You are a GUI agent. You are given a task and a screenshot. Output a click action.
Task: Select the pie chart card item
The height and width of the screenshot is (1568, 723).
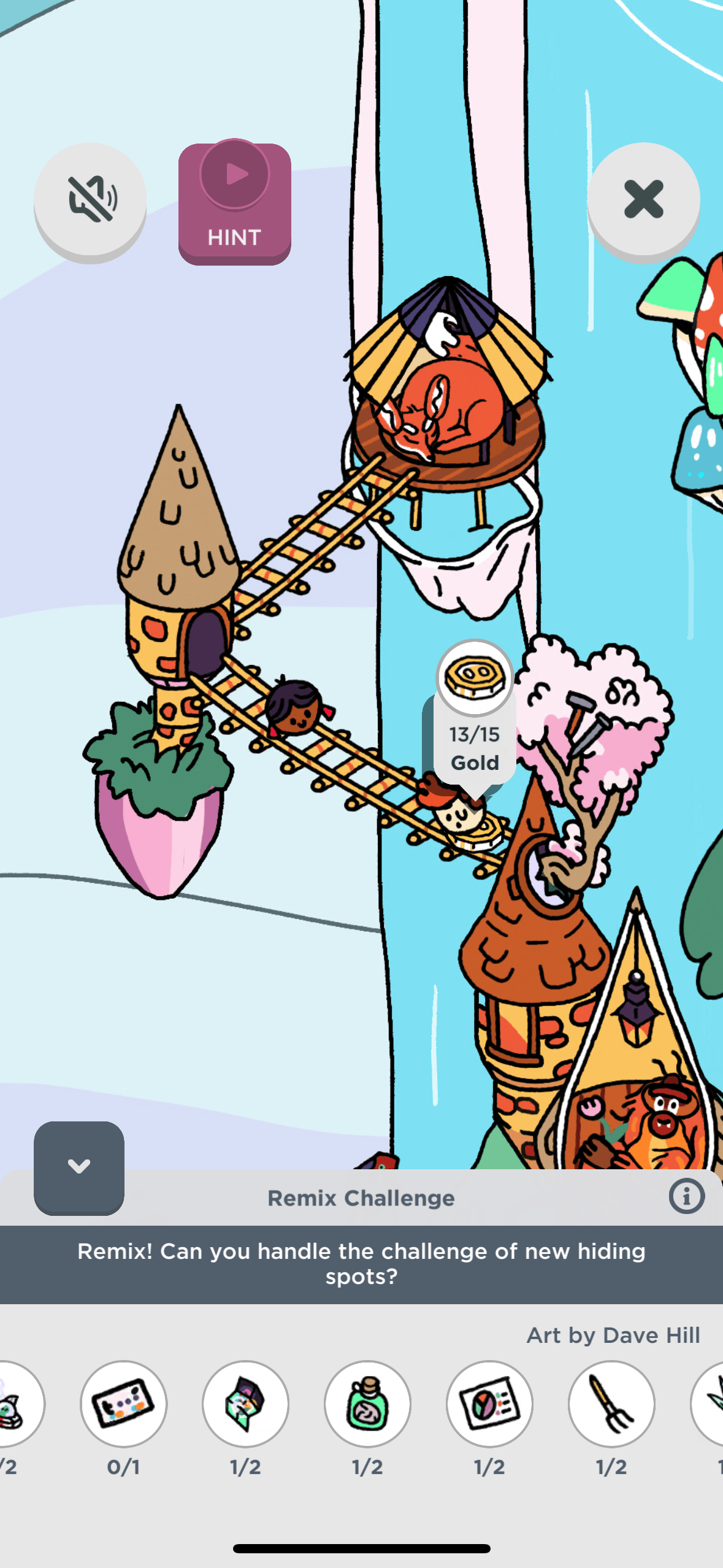(489, 1404)
